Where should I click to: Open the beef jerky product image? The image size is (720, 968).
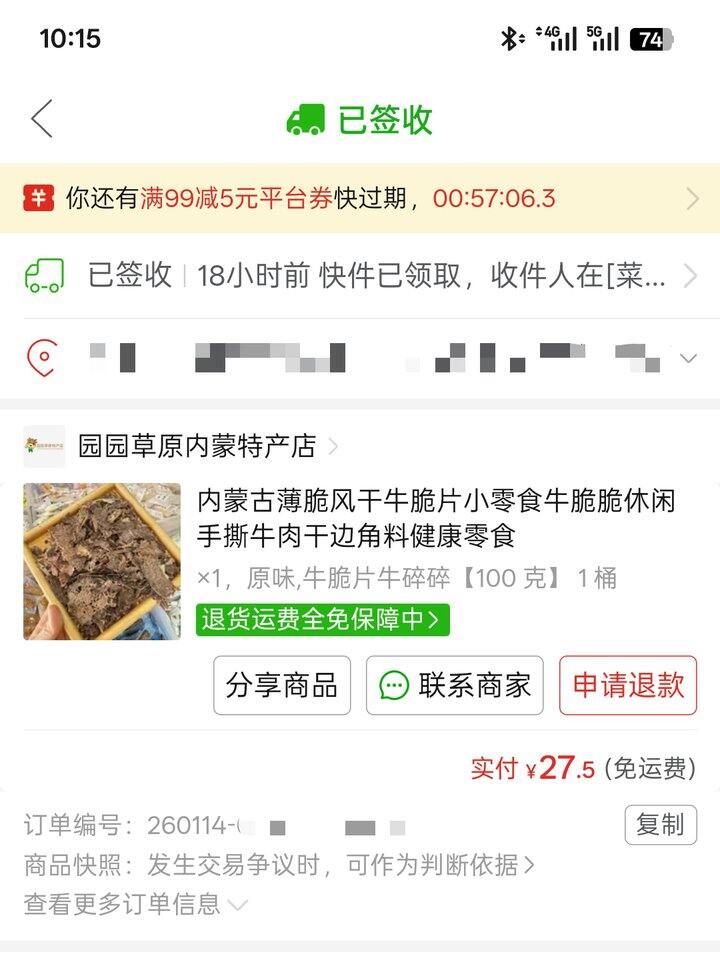tap(102, 561)
